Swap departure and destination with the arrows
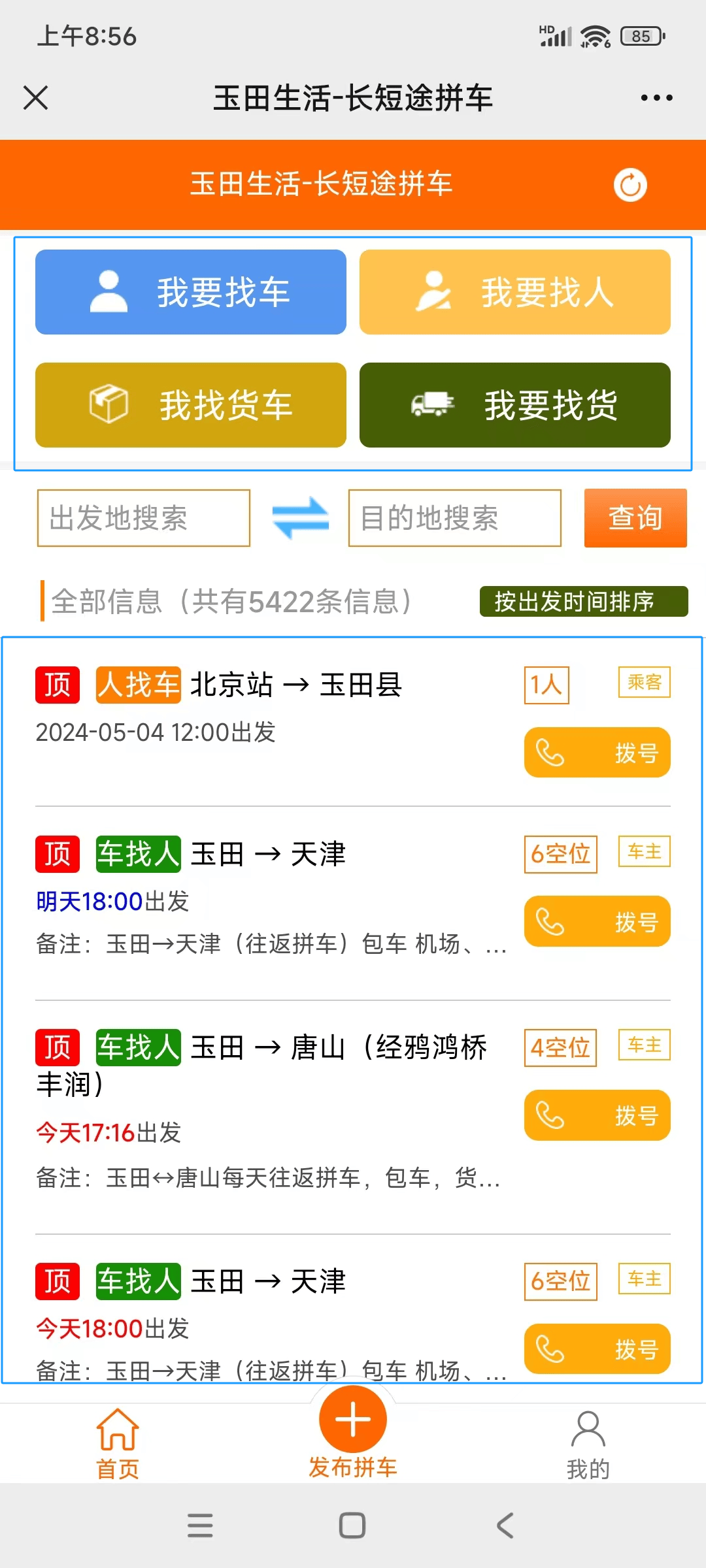This screenshot has height=1568, width=706. (x=300, y=518)
